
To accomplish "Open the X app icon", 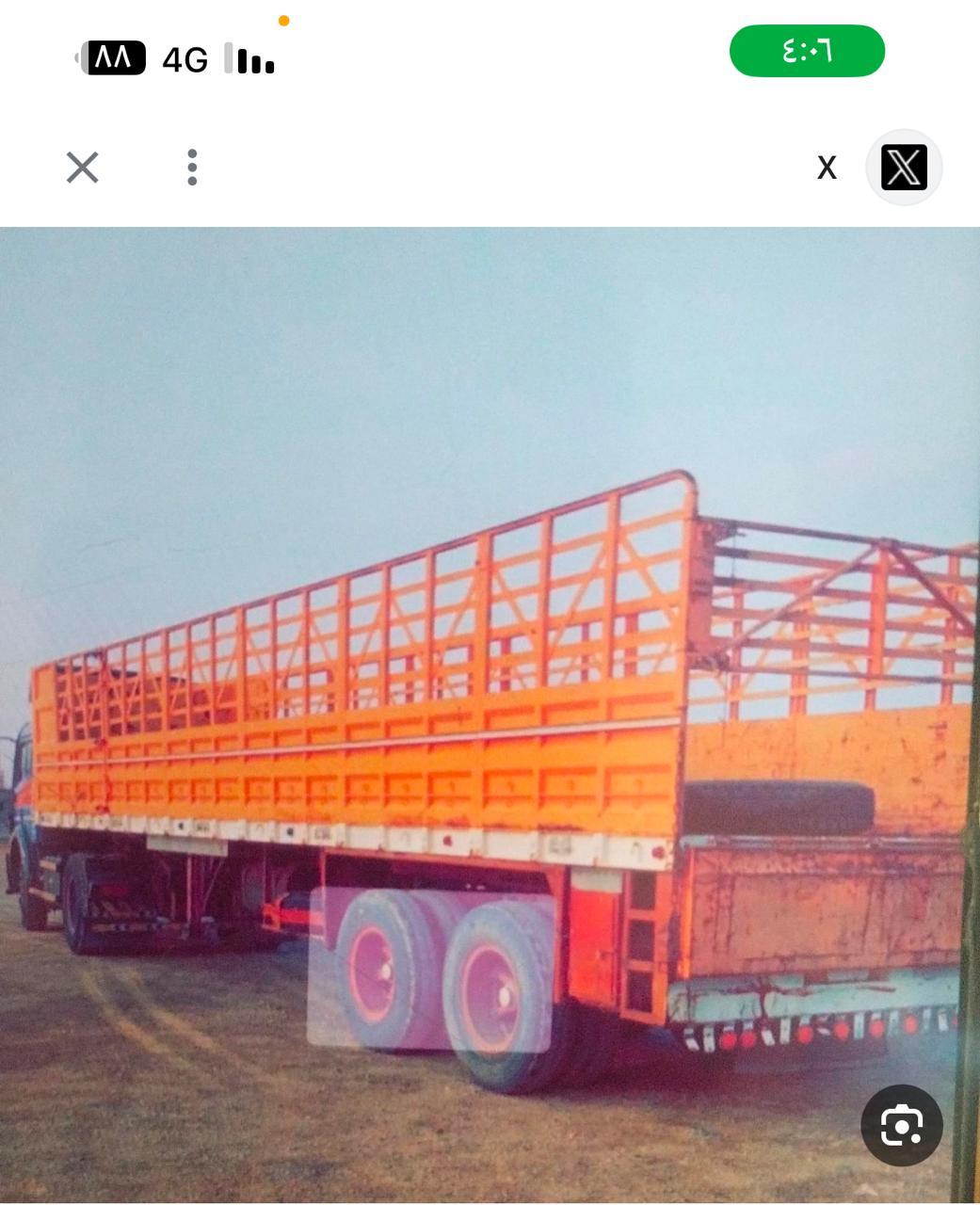I will click(904, 168).
